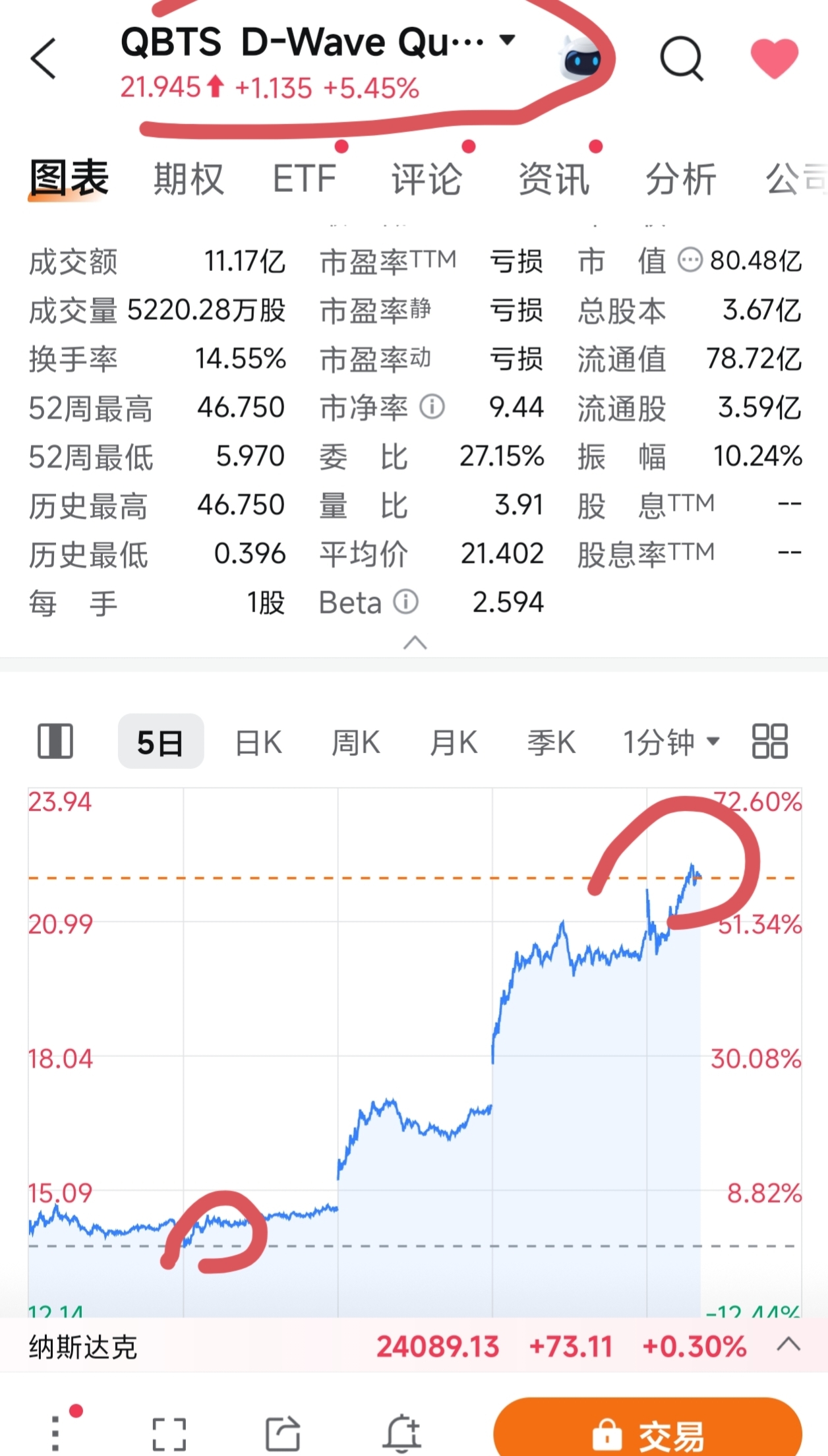Open the AI robot assistant icon
Image resolution: width=828 pixels, height=1456 pixels.
click(x=580, y=58)
